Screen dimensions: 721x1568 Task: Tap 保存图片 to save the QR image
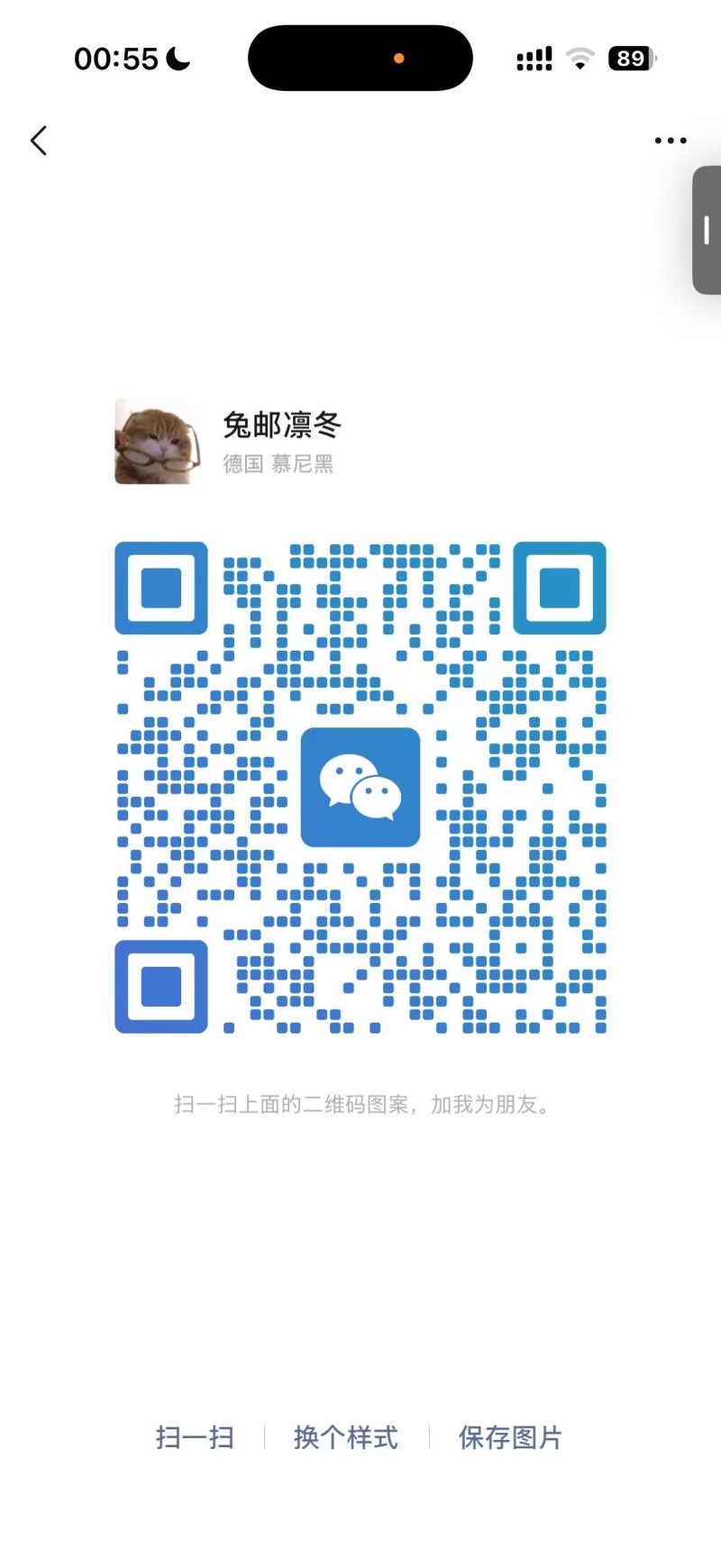click(510, 1437)
